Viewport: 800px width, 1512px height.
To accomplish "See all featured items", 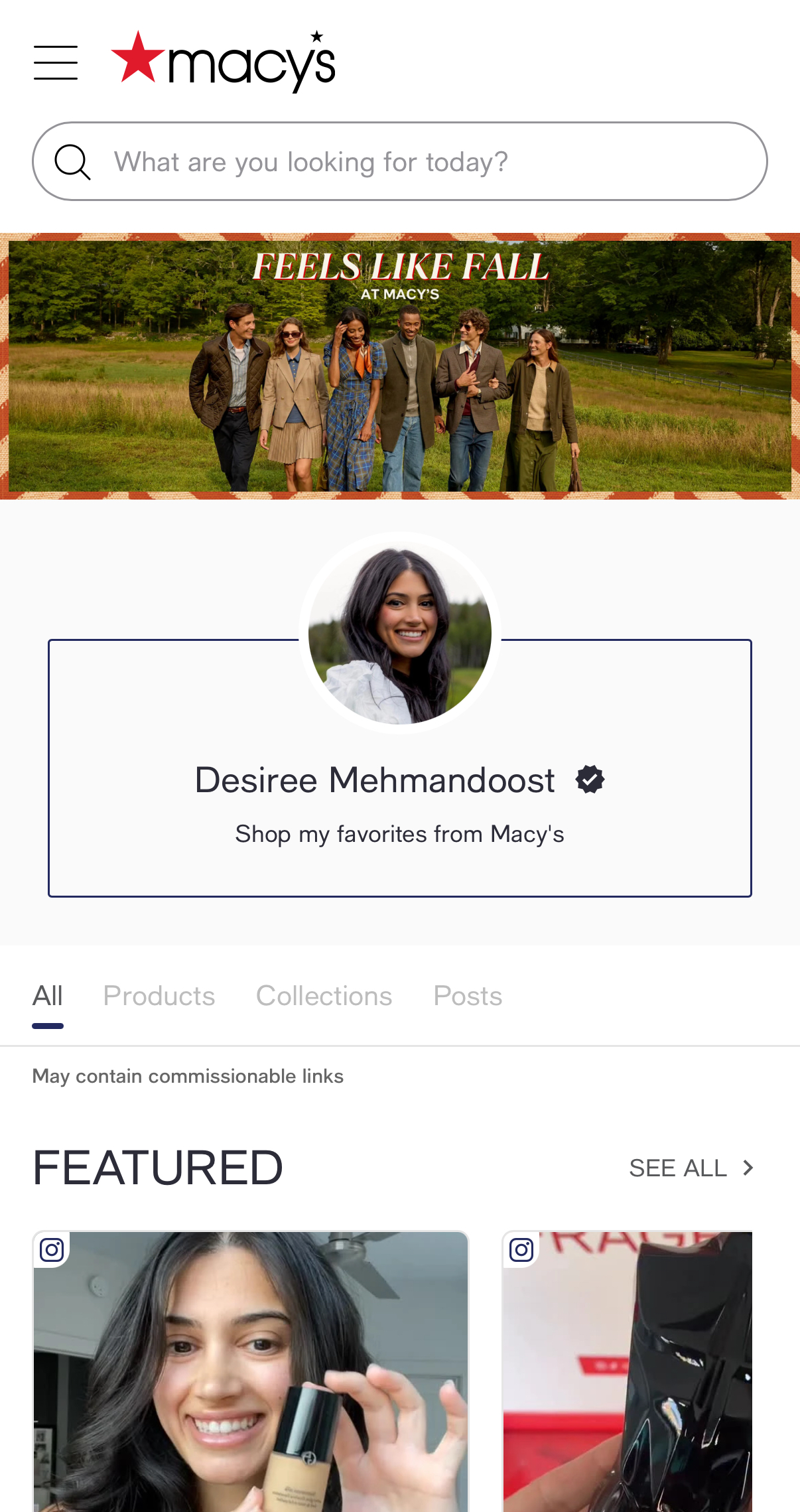I will (x=691, y=1168).
